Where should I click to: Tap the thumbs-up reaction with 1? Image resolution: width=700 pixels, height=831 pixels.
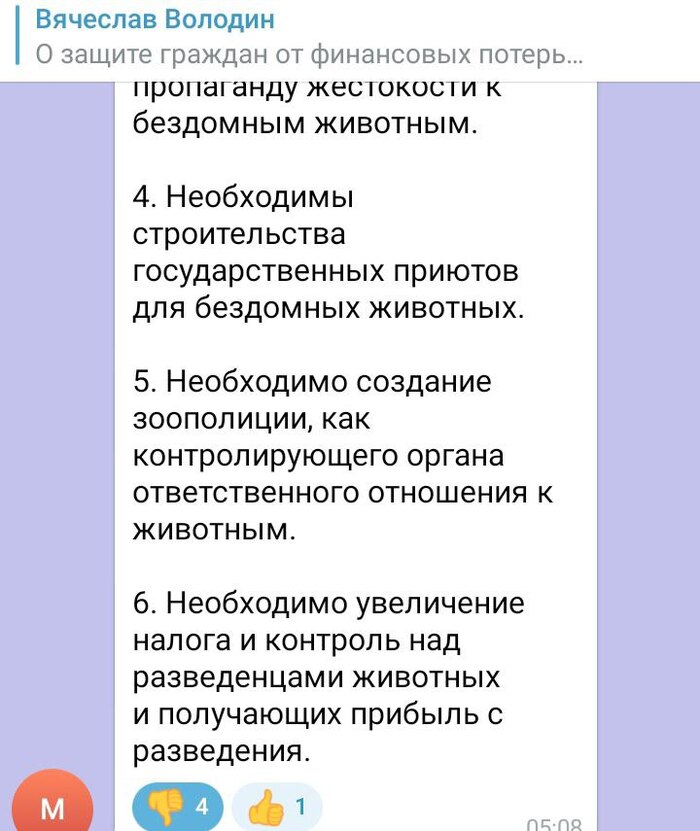pyautogui.click(x=277, y=807)
